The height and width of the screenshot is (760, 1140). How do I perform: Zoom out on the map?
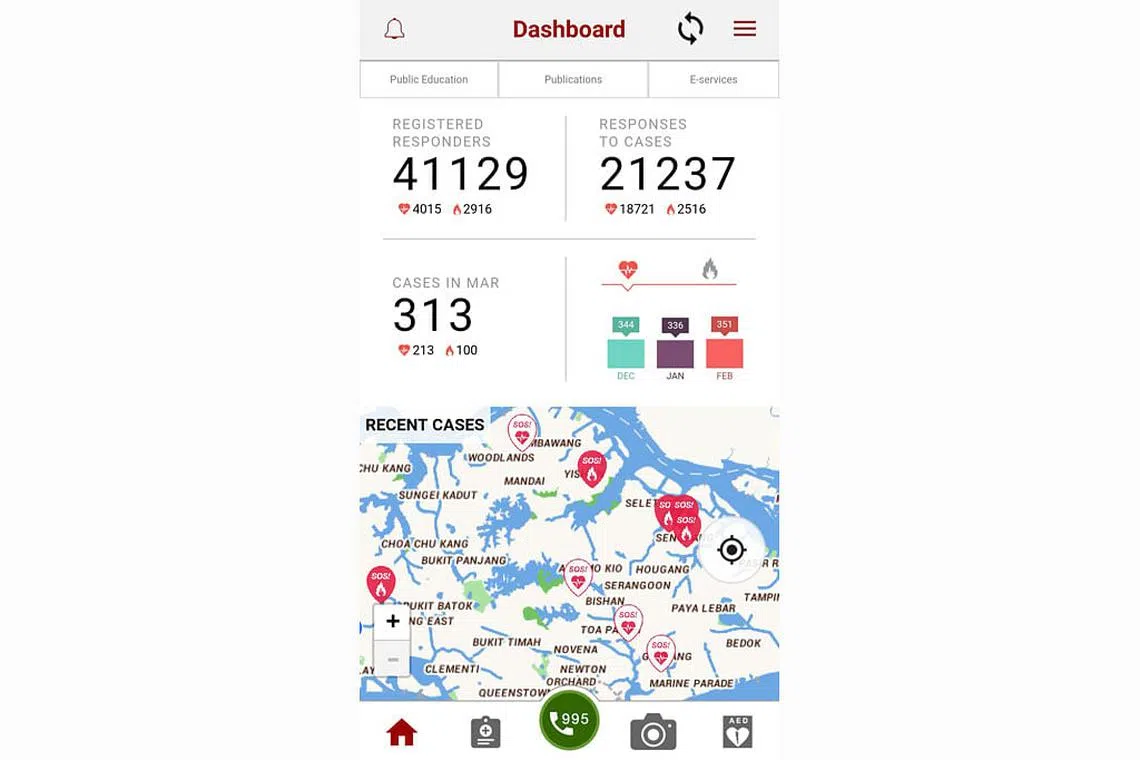(392, 659)
